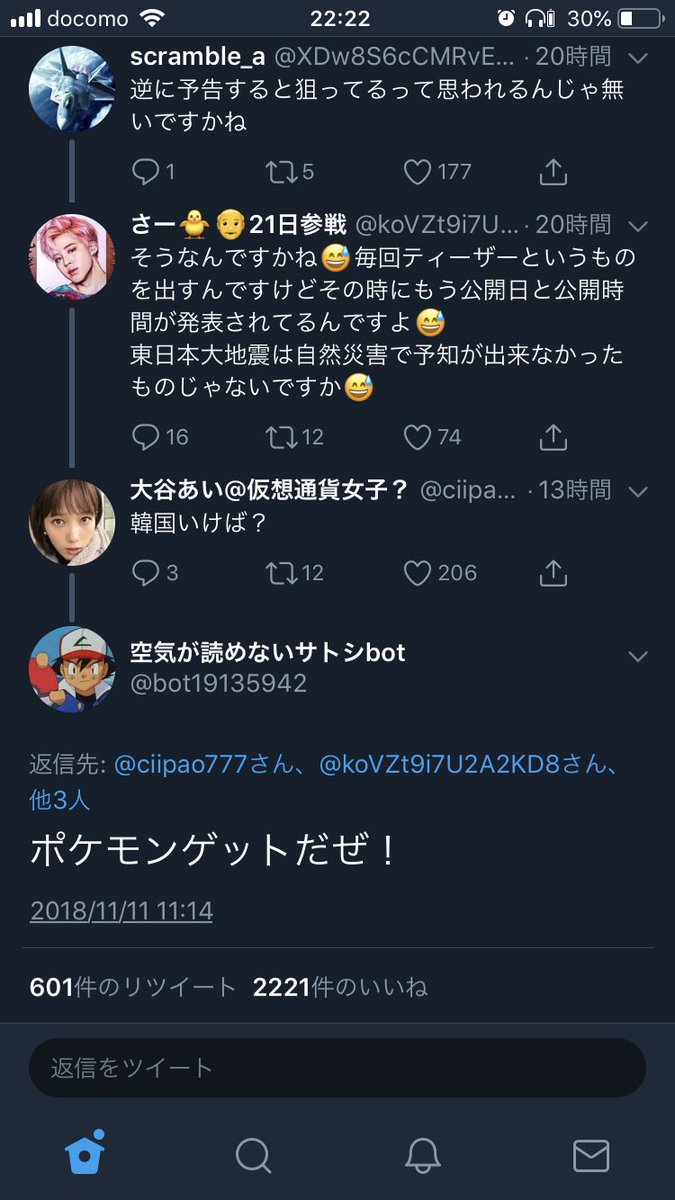Open the tweet timestamp 2018/11/11 11:14

coord(121,911)
